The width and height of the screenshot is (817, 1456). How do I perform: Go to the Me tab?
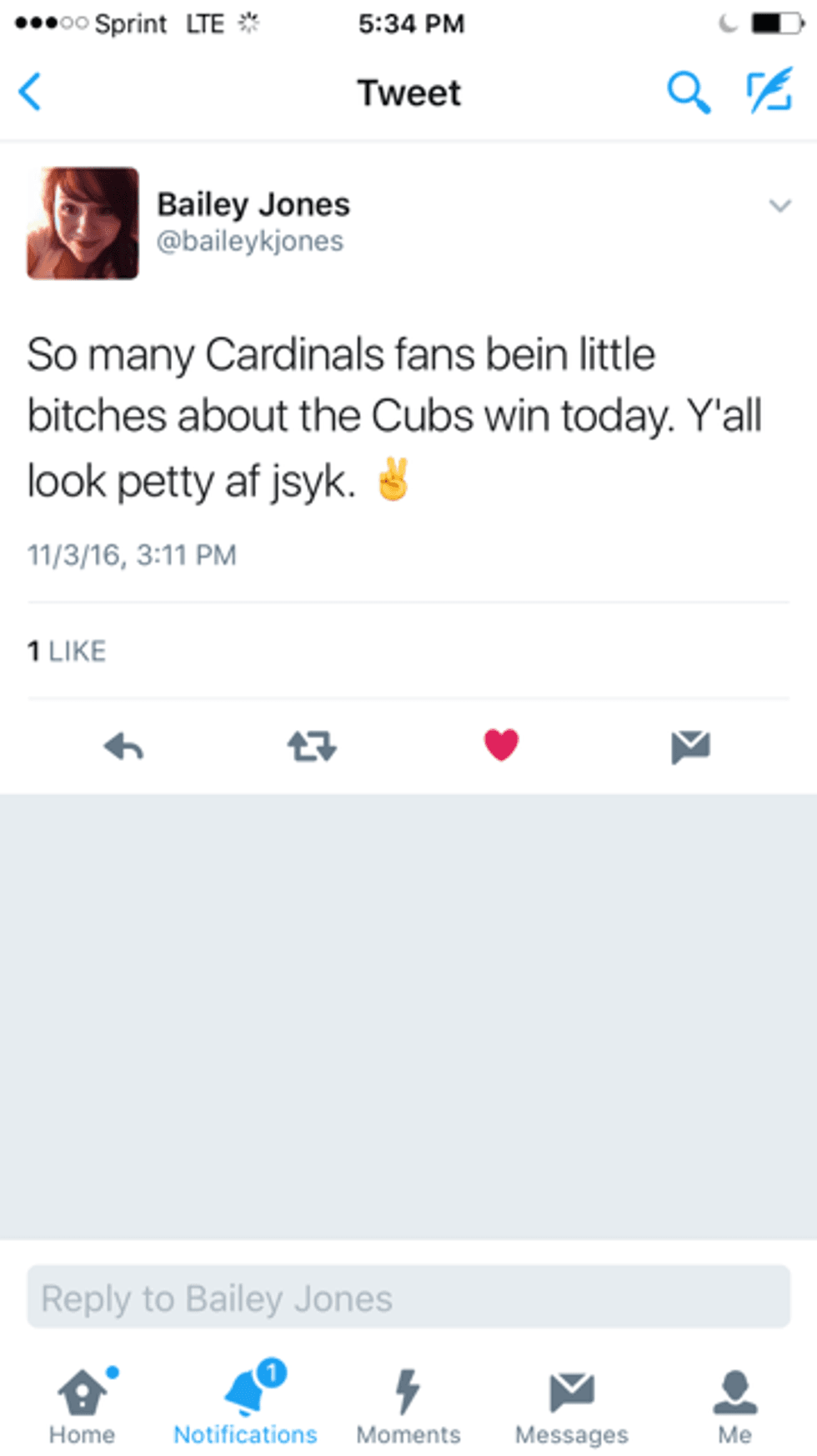click(734, 1406)
